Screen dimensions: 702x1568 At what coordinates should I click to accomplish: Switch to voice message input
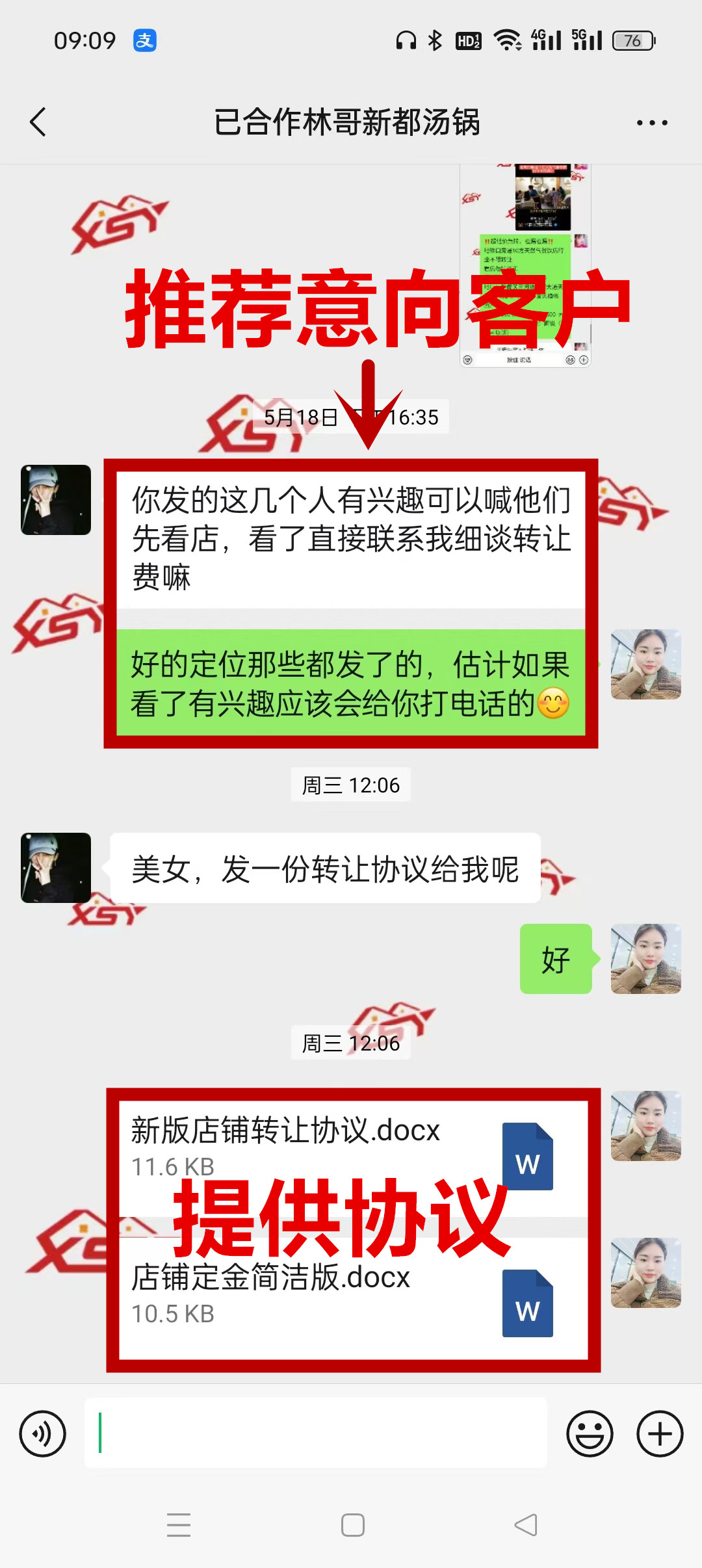(x=43, y=1433)
